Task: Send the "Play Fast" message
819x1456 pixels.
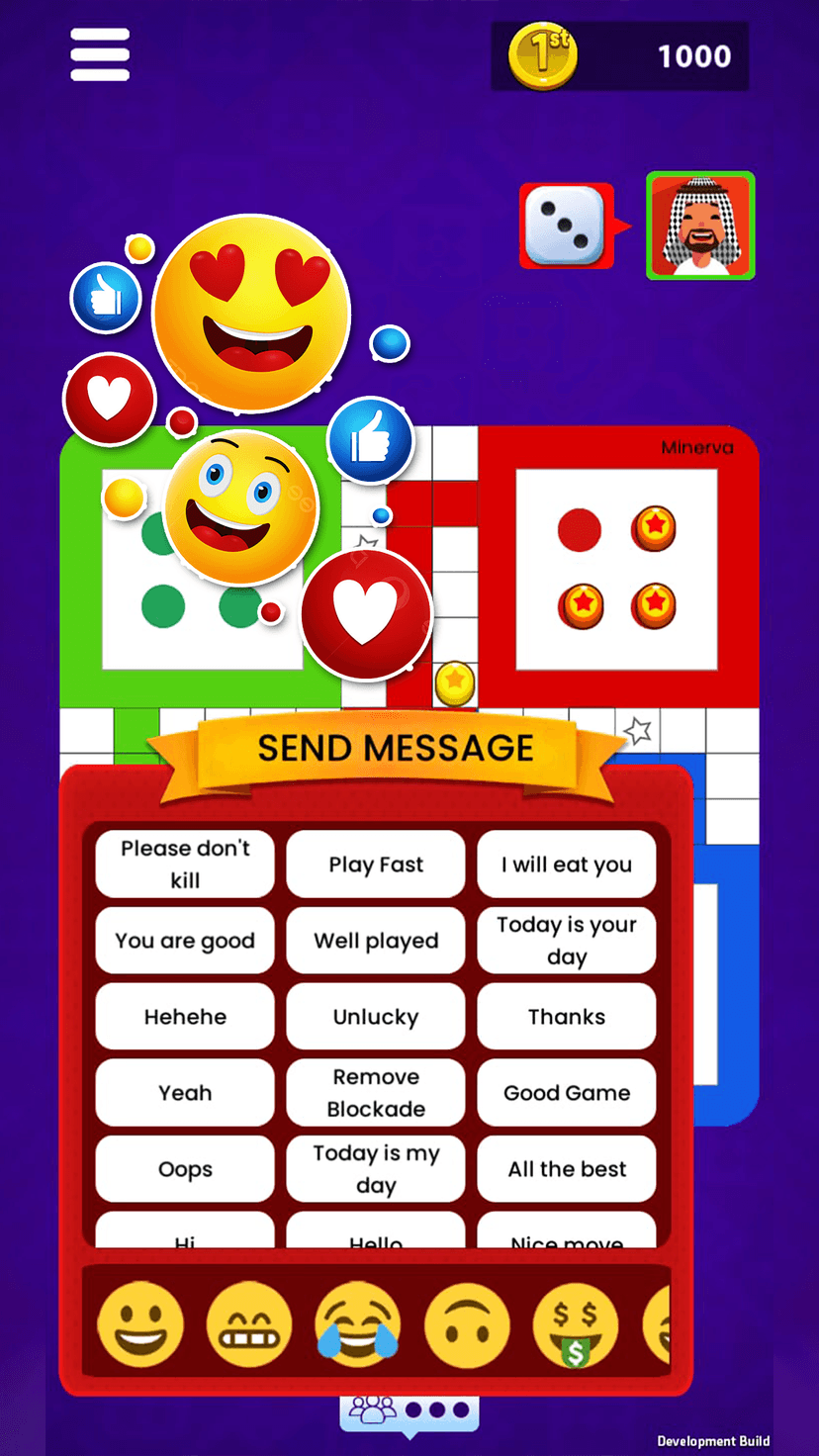Action: 376,864
